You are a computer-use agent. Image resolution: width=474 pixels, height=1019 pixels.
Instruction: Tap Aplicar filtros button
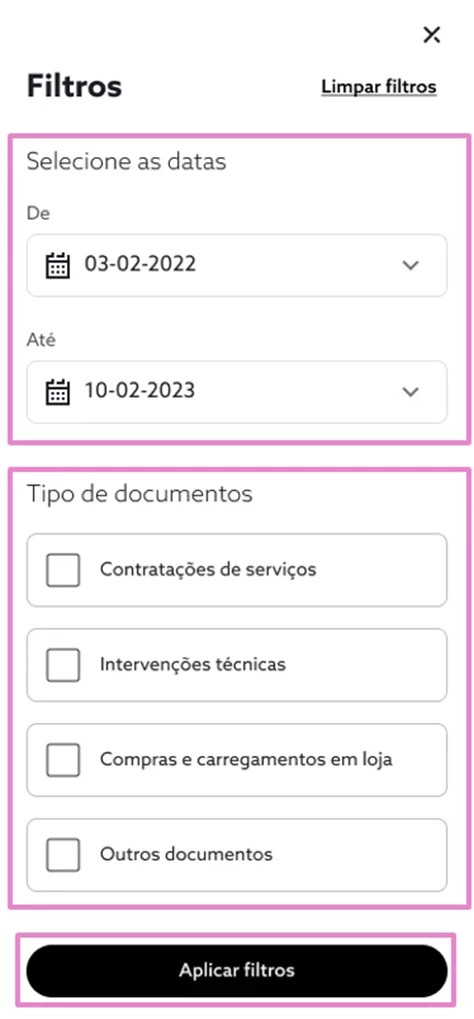(237, 971)
